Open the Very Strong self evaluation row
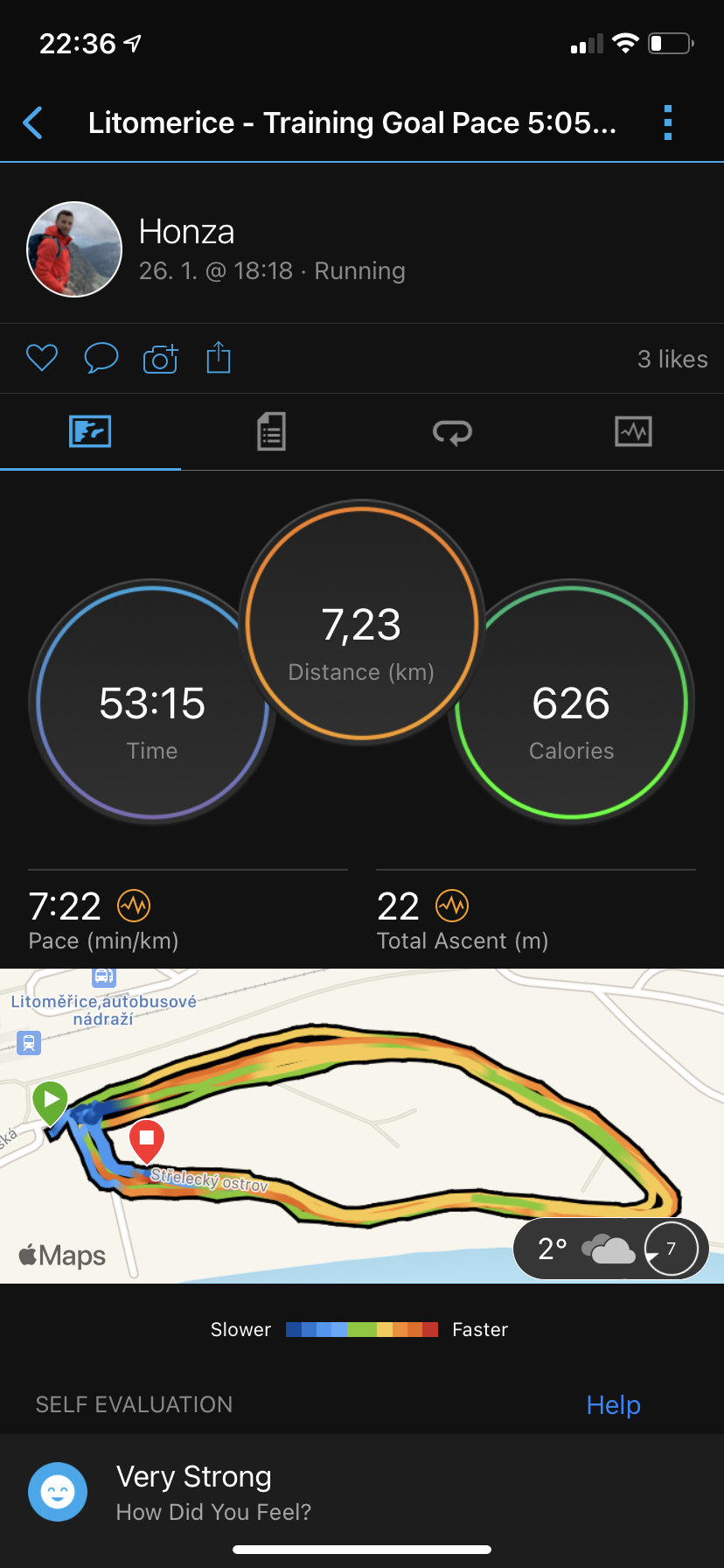Screen dimensions: 724x1568 click(362, 1493)
